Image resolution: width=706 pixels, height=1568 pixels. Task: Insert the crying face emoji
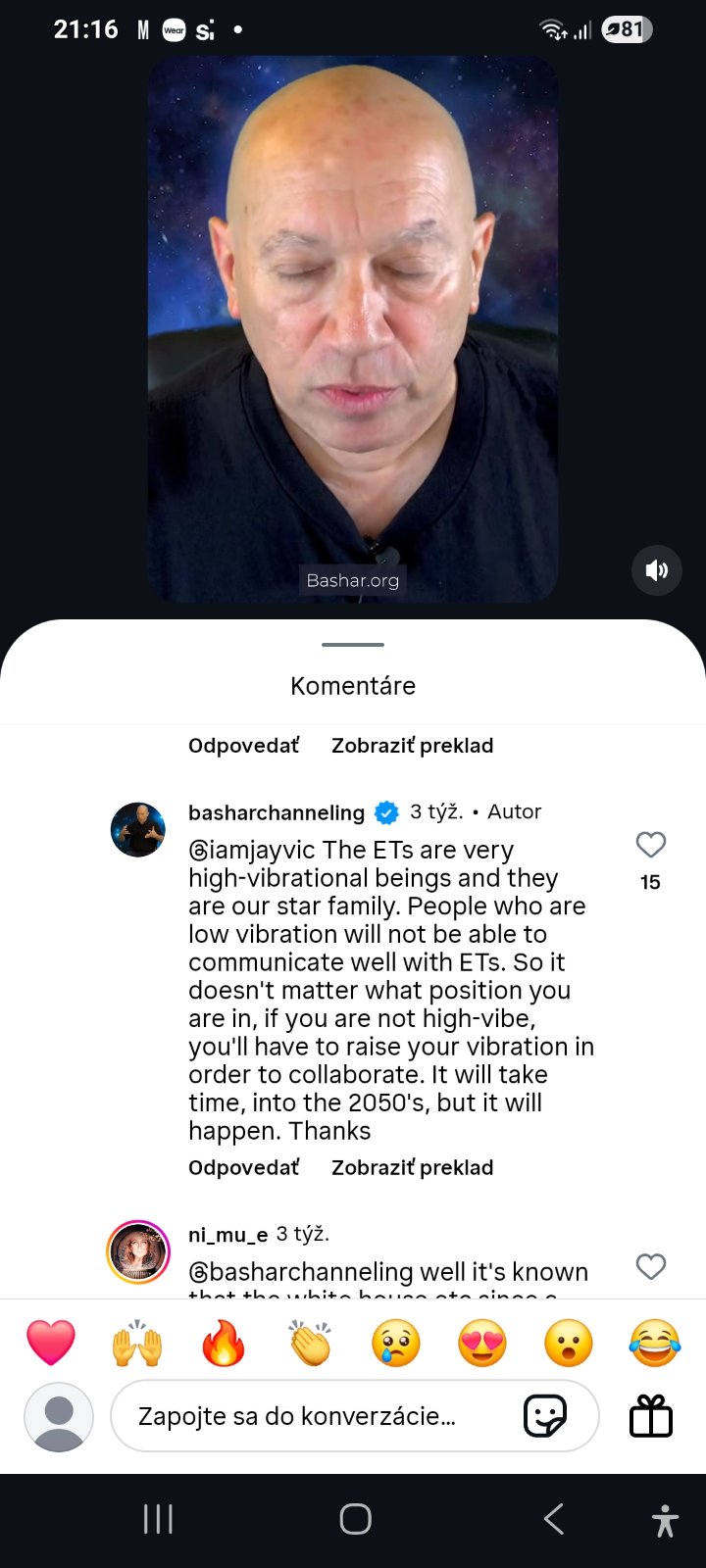[396, 1343]
